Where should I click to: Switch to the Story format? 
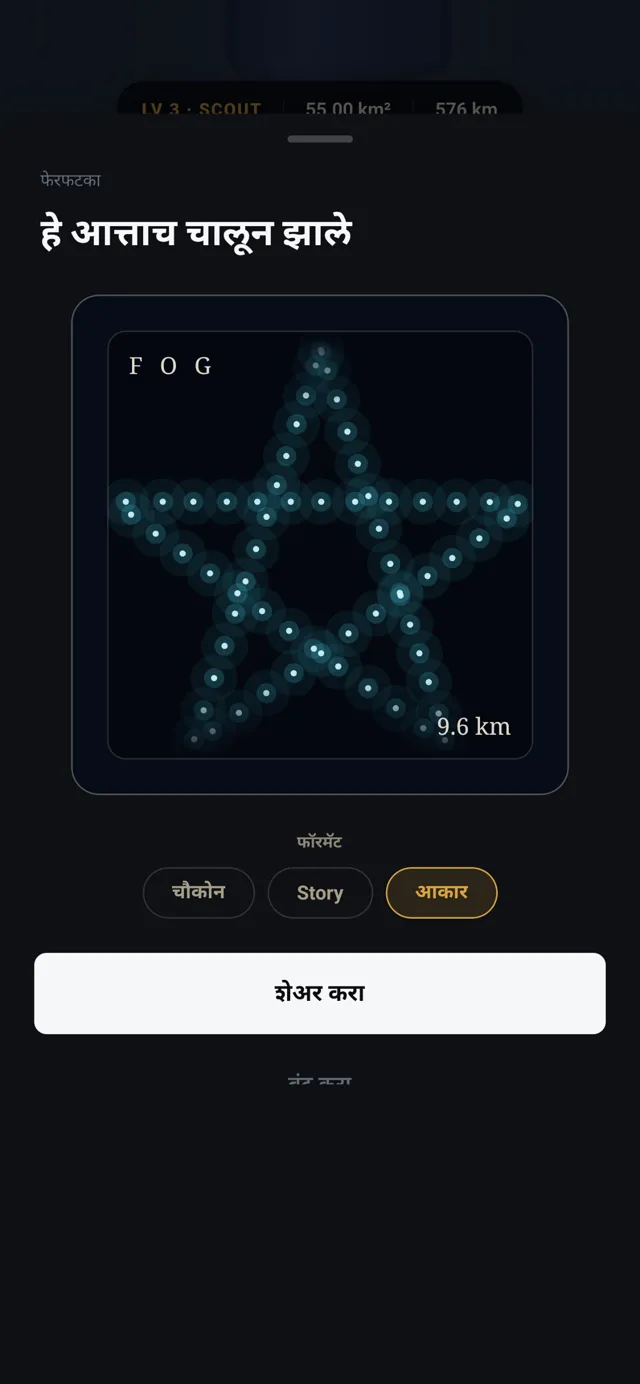[x=320, y=892]
